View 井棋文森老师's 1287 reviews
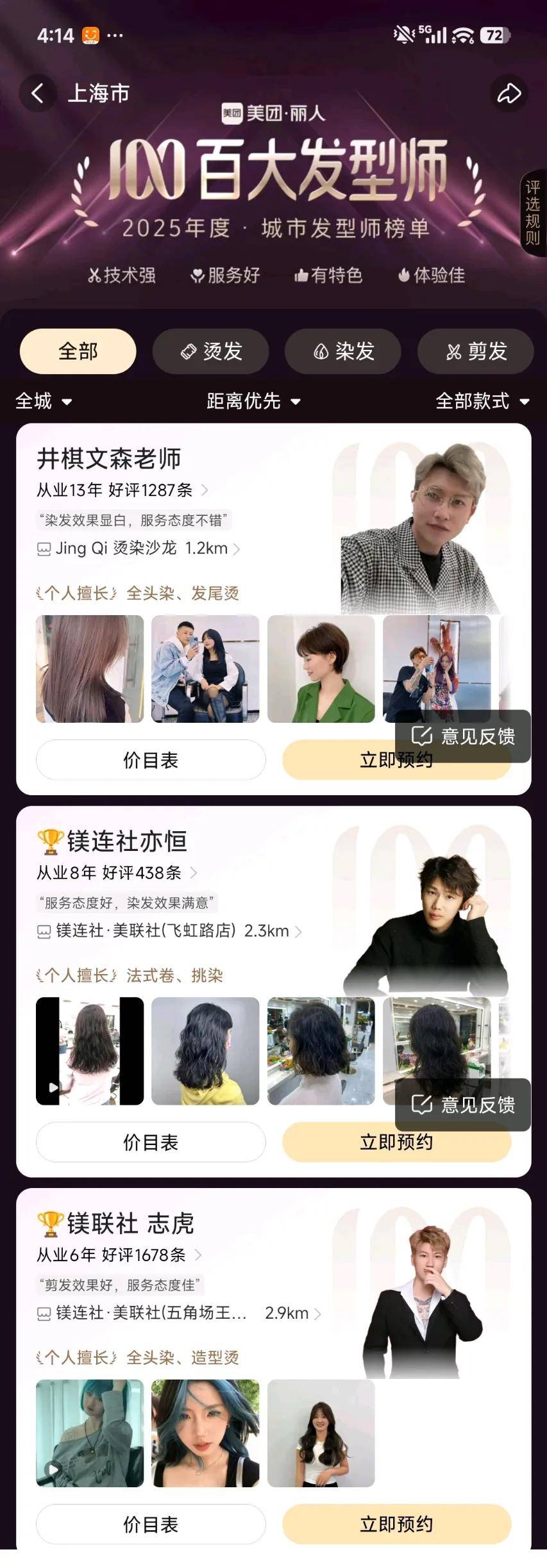The image size is (547, 1568). pos(122,490)
